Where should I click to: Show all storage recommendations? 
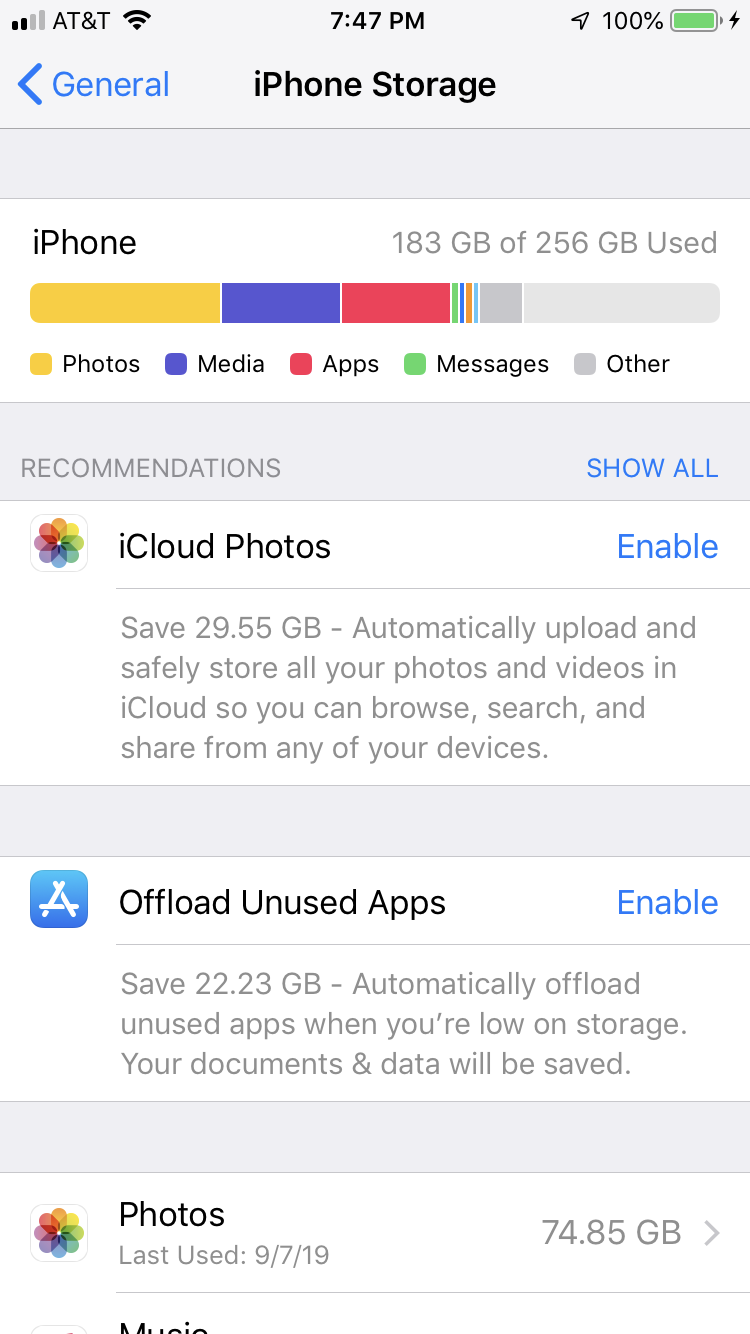click(652, 468)
